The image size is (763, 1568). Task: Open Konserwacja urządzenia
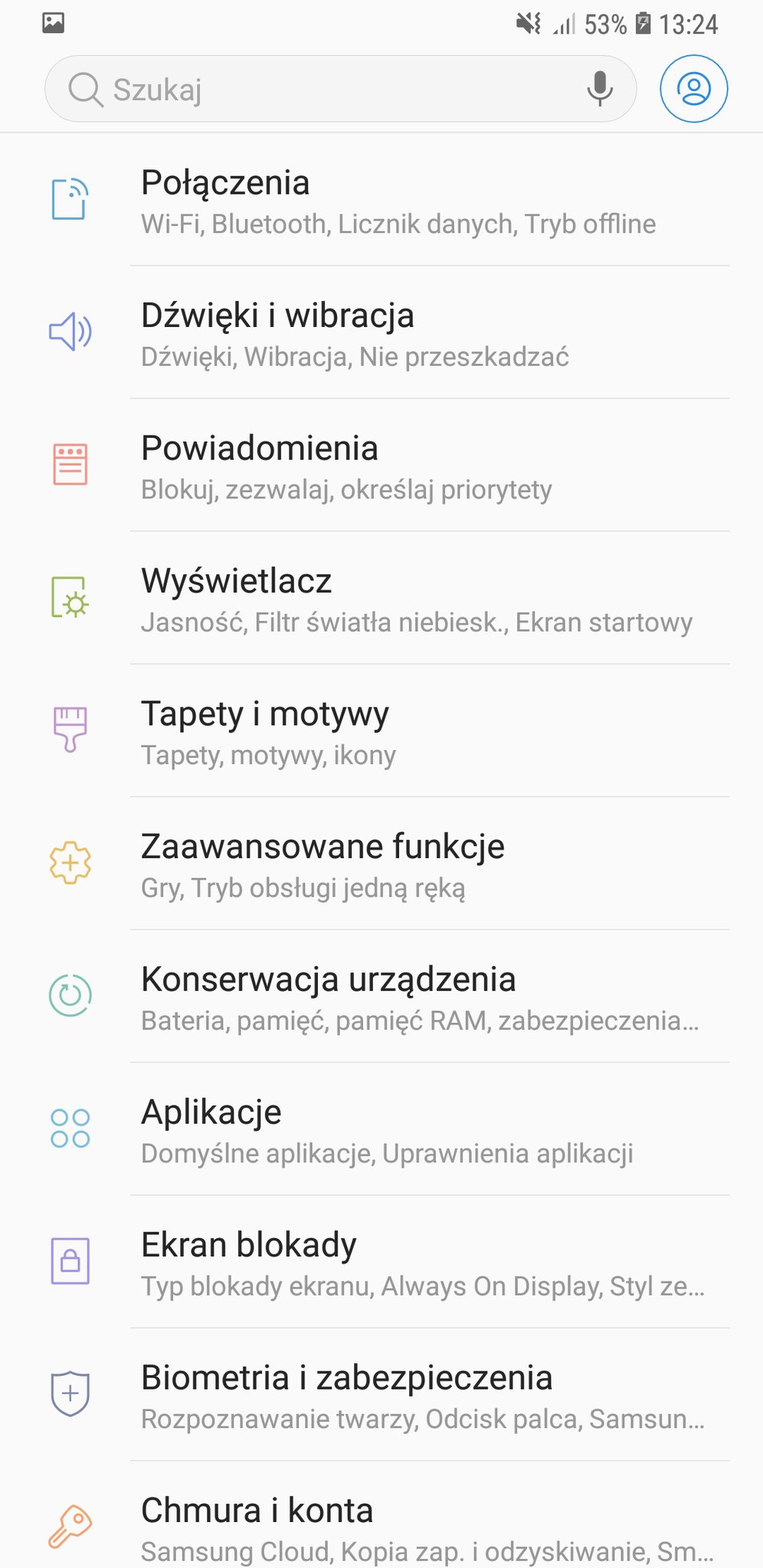pyautogui.click(x=398, y=997)
